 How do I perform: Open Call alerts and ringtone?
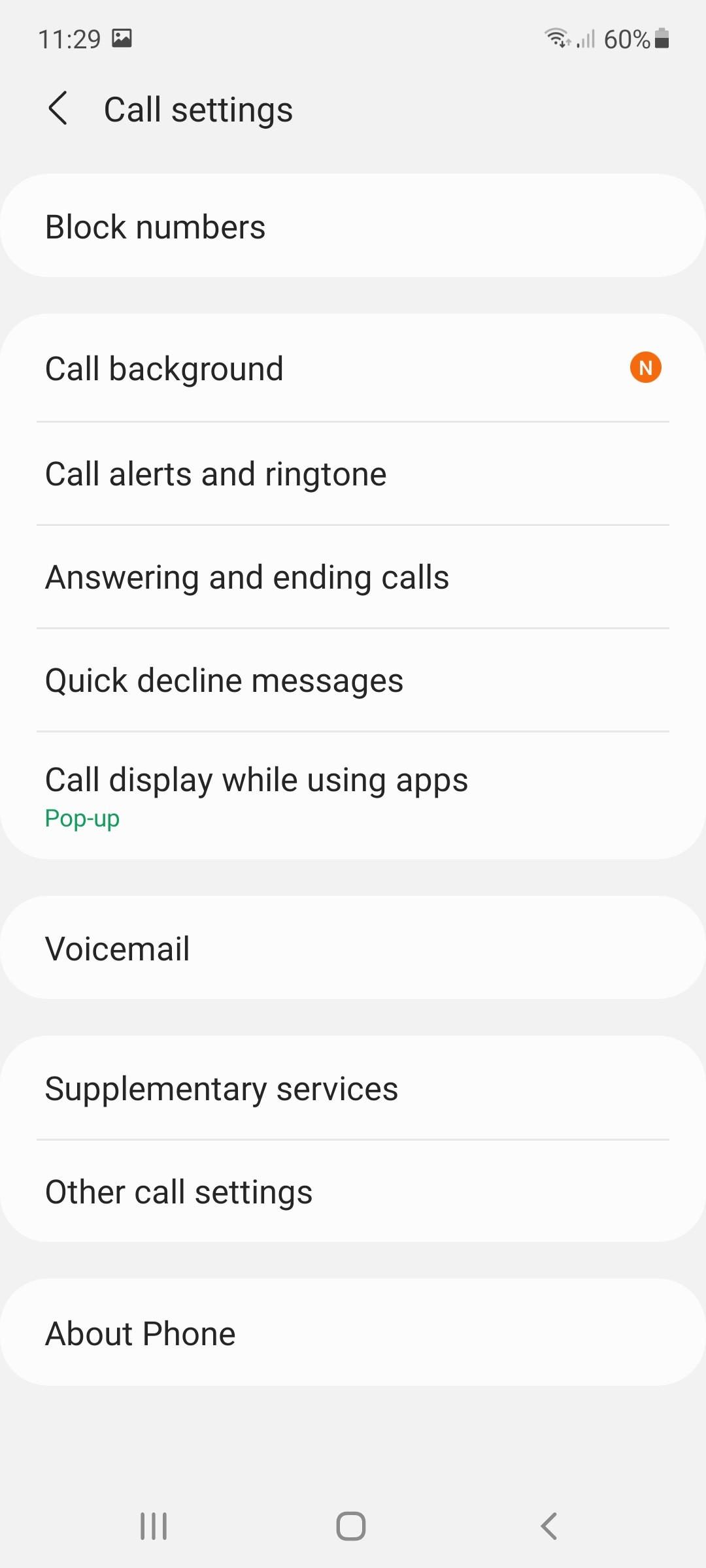coord(353,474)
